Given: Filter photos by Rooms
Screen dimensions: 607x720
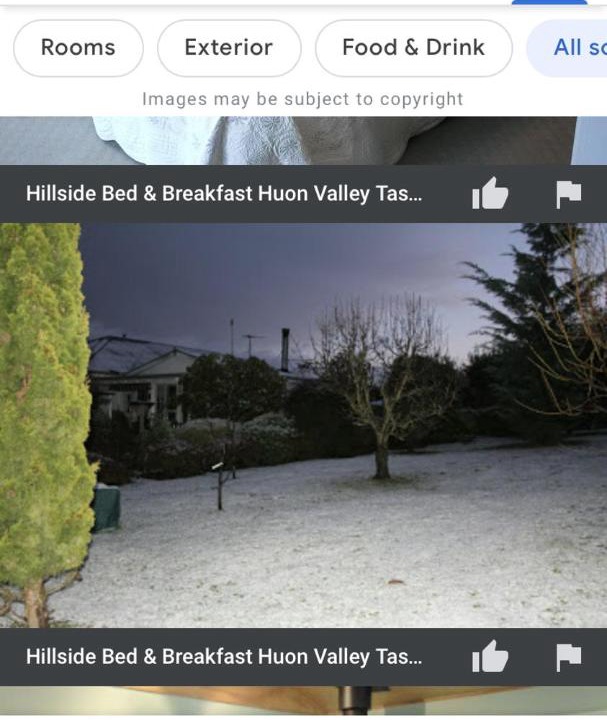Looking at the screenshot, I should (x=78, y=47).
